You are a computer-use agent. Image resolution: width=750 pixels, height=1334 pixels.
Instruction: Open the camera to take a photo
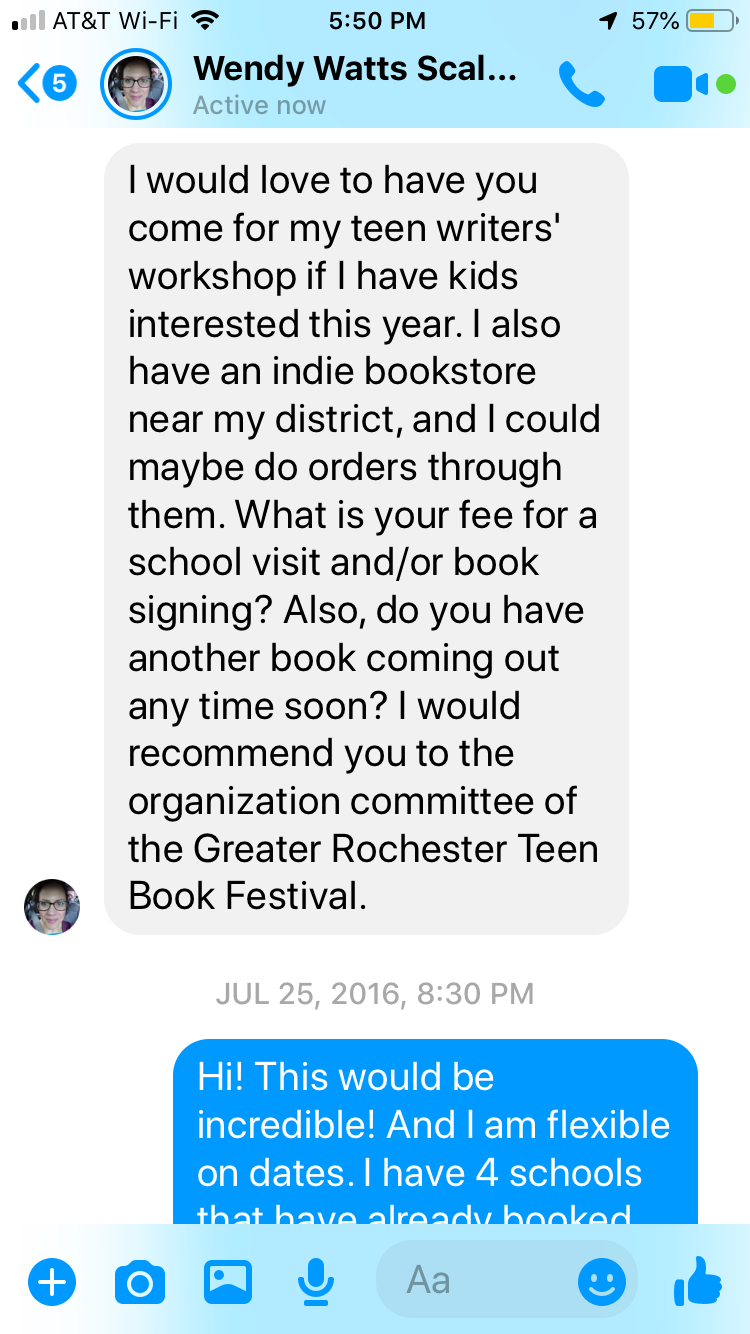pos(140,1281)
